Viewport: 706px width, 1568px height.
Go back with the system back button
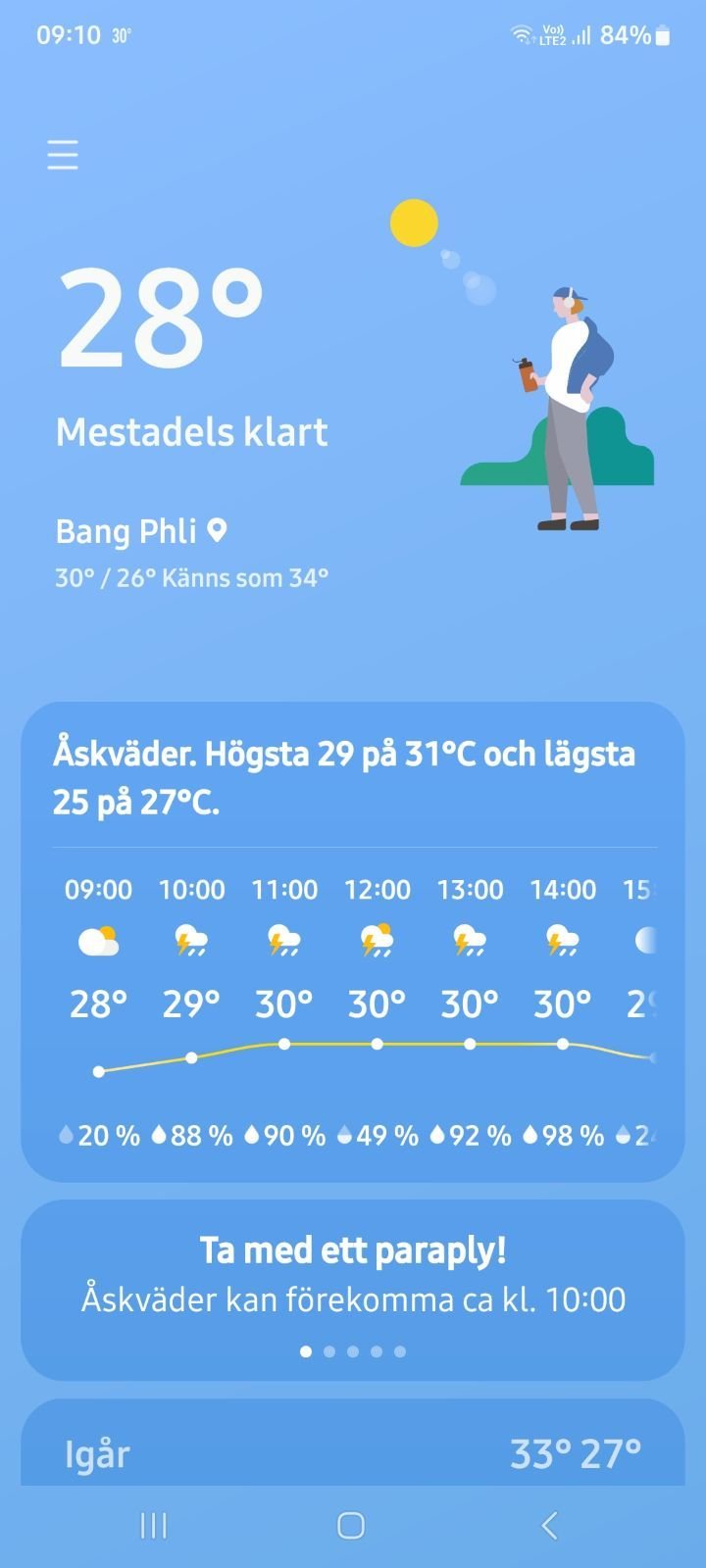pos(549,1525)
